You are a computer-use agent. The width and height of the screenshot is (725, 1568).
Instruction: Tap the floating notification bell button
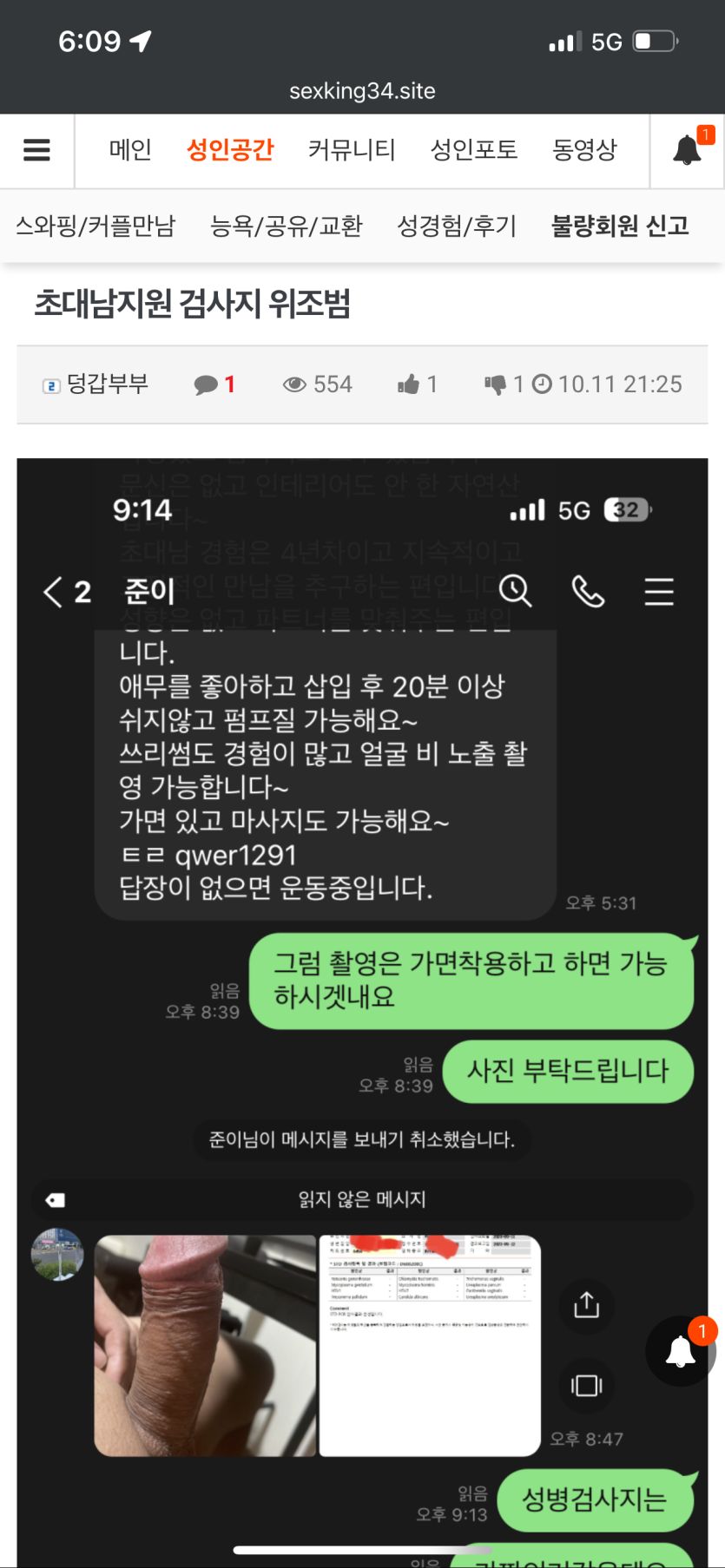[681, 1351]
